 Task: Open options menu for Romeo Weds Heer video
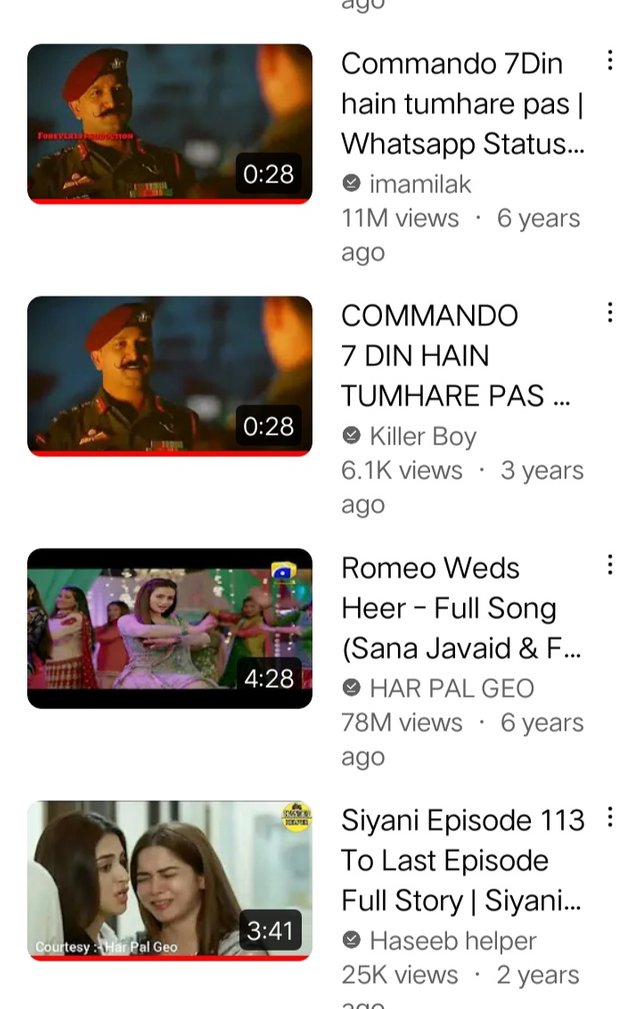pyautogui.click(x=609, y=565)
